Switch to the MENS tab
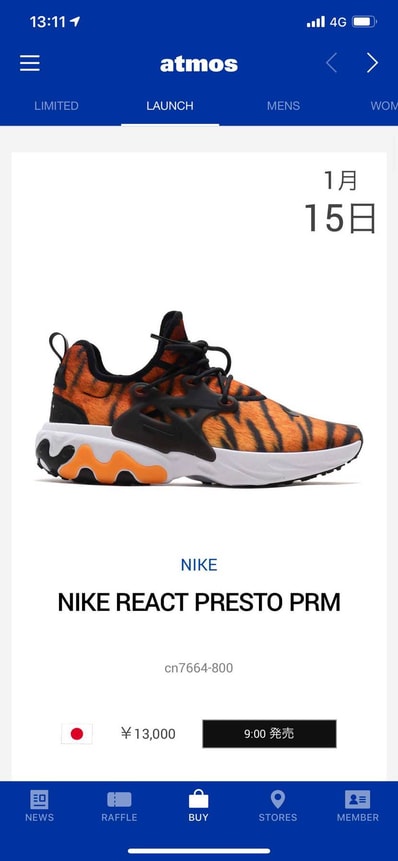 pos(283,106)
